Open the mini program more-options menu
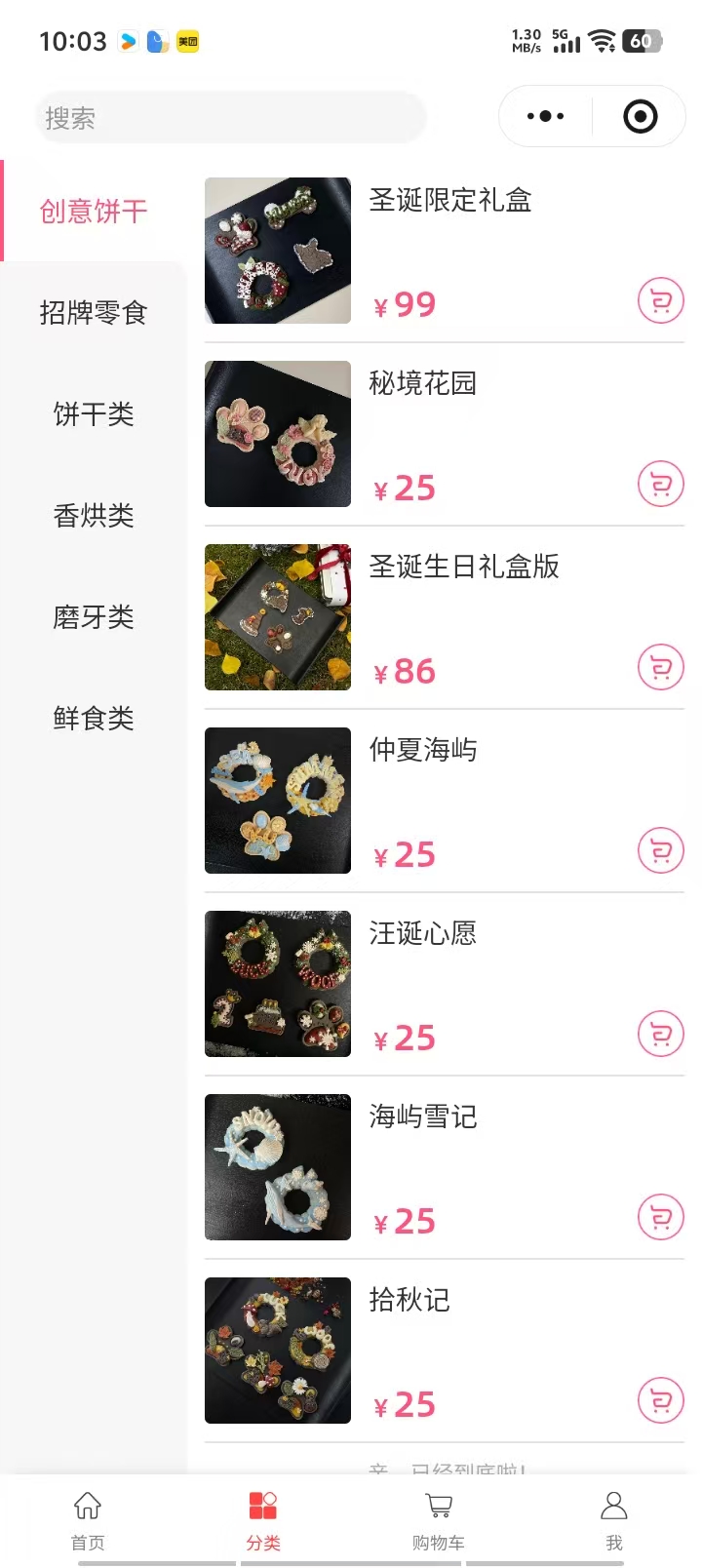Image resolution: width=702 pixels, height=1568 pixels. (x=545, y=117)
